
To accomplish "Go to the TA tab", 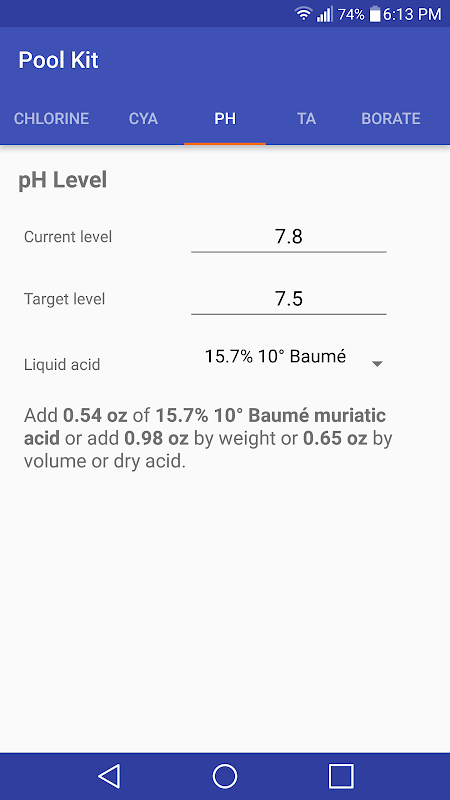I will point(307,119).
